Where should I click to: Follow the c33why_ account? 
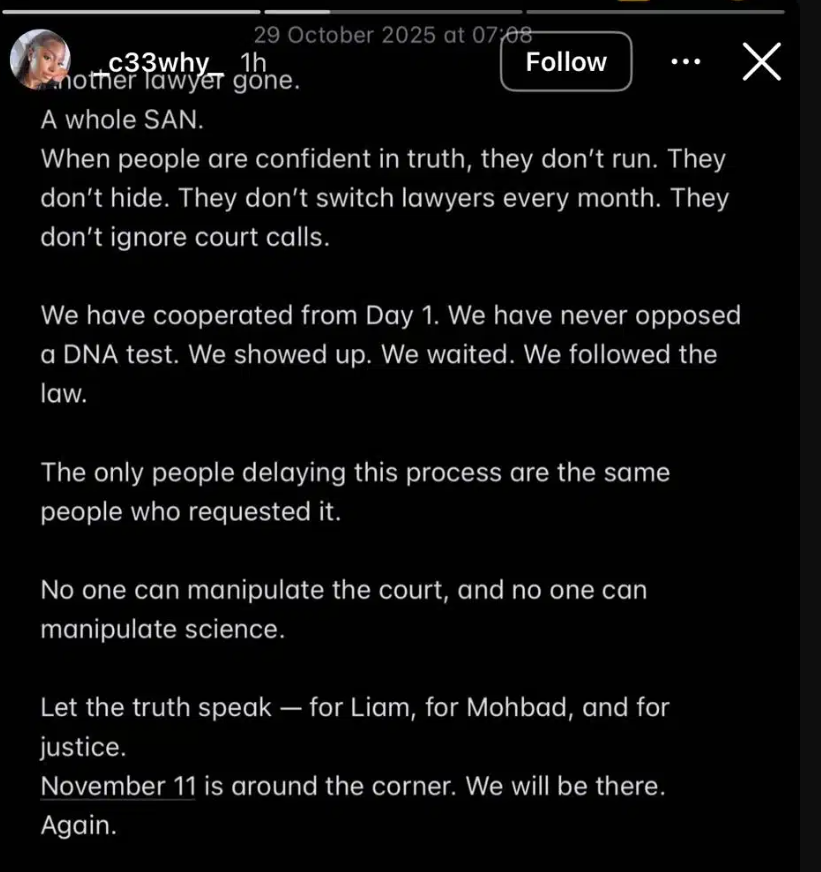[566, 62]
